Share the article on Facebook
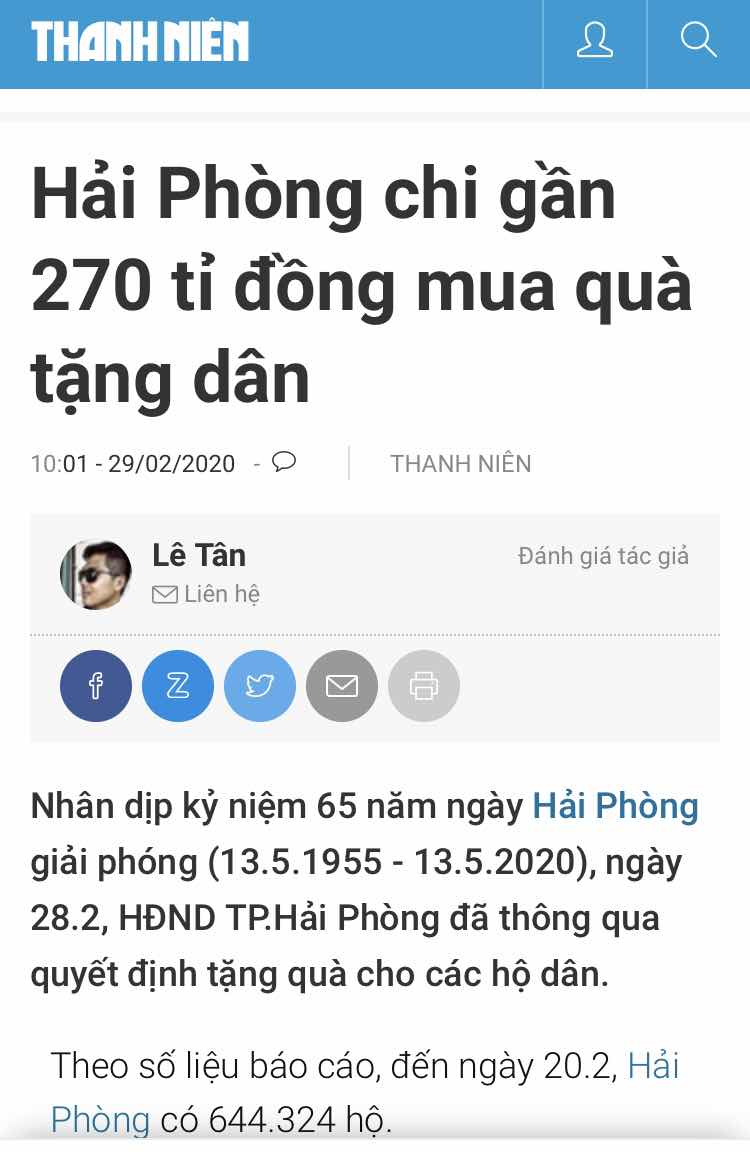Viewport: 750px width, 1152px height. 96,686
